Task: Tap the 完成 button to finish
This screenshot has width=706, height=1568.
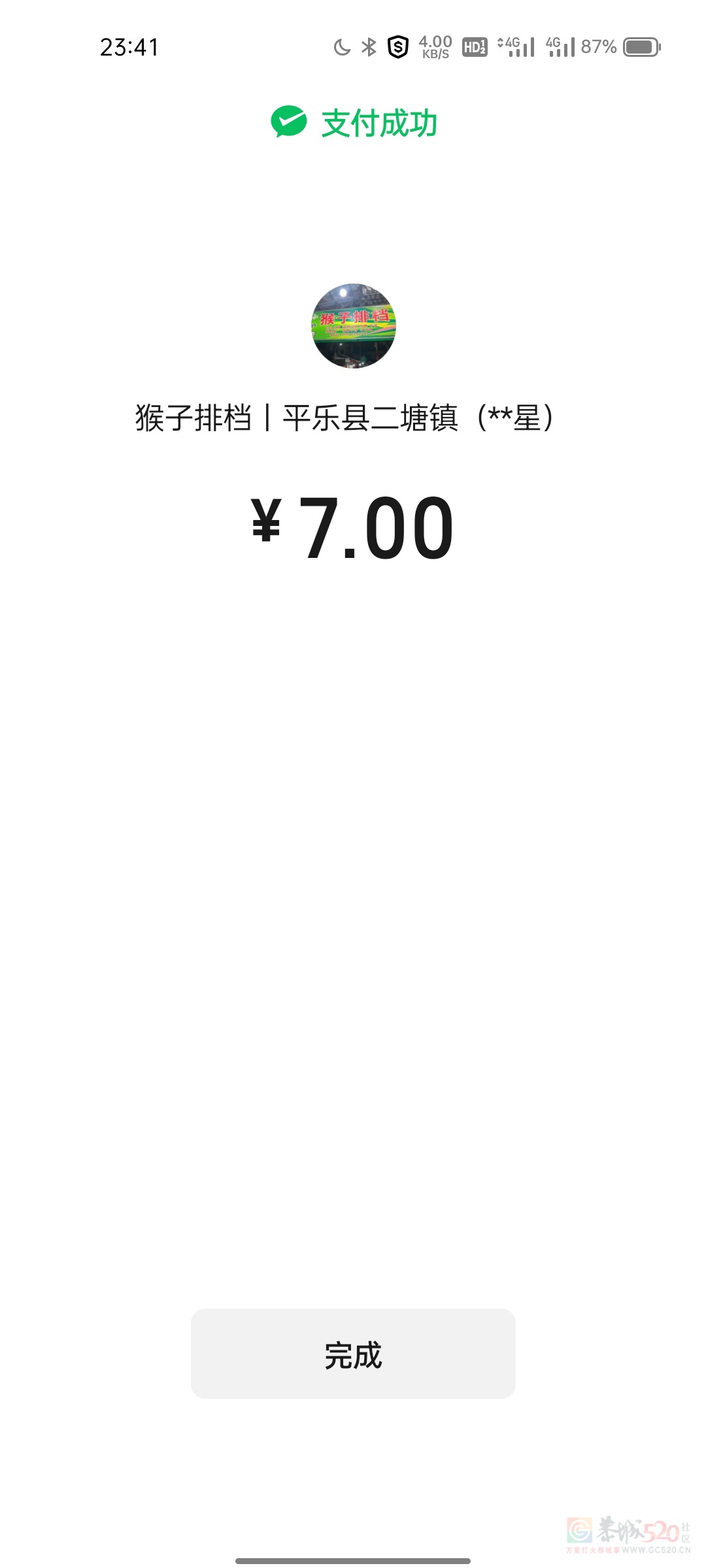Action: pos(353,1354)
